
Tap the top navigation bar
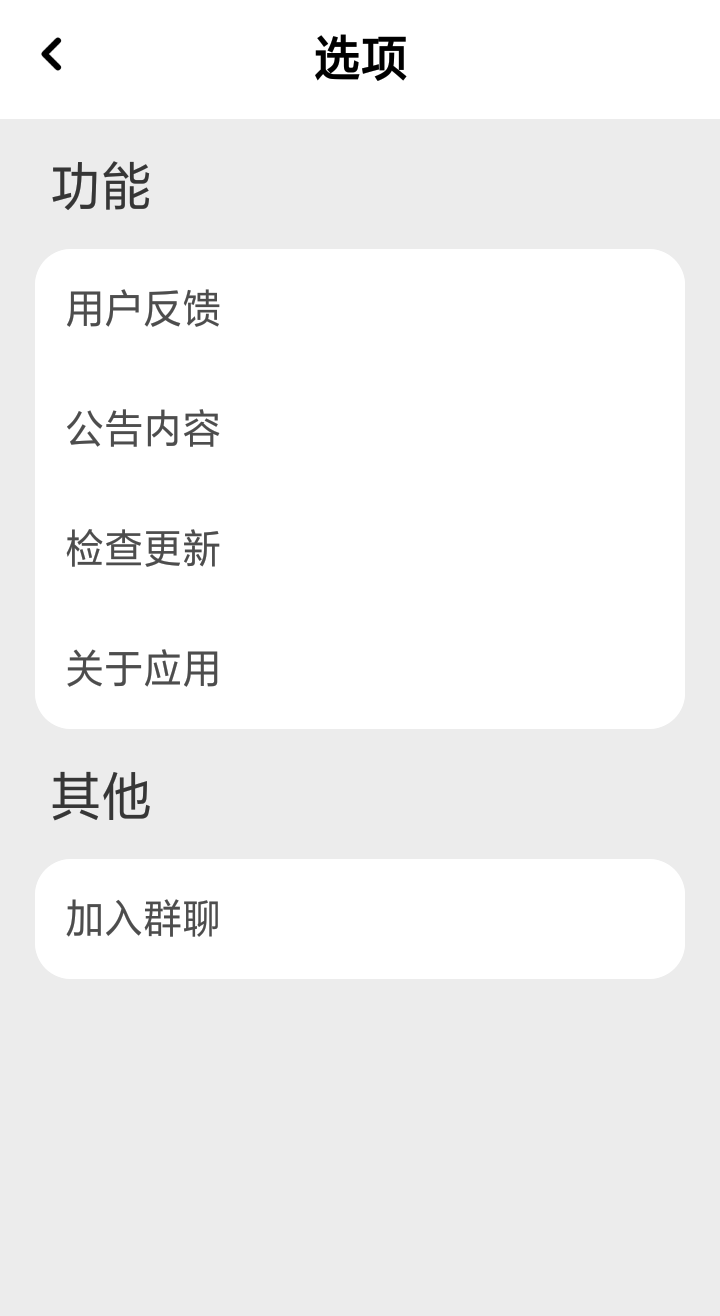click(360, 58)
